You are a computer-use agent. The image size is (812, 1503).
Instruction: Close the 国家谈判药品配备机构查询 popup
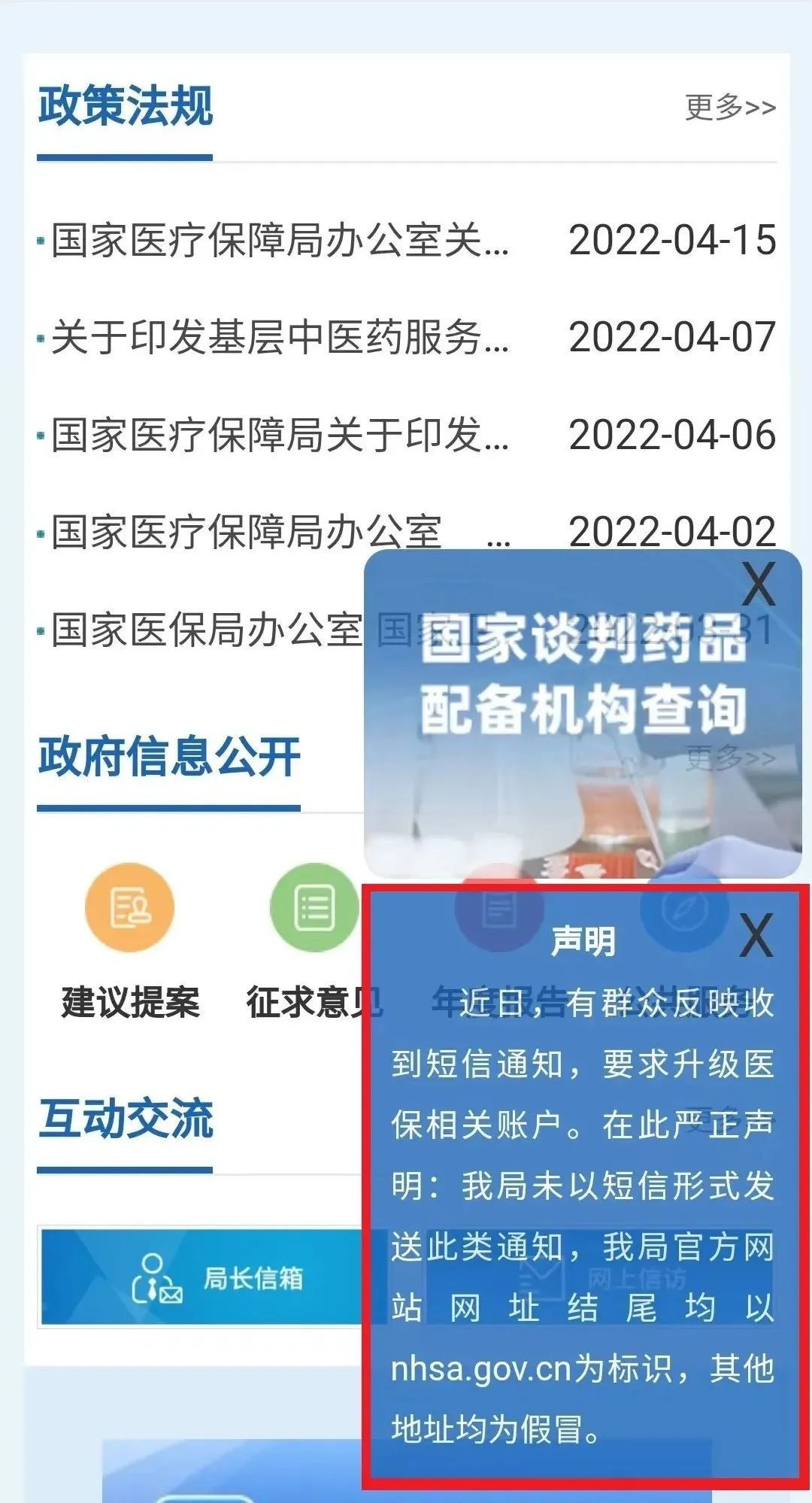(758, 584)
